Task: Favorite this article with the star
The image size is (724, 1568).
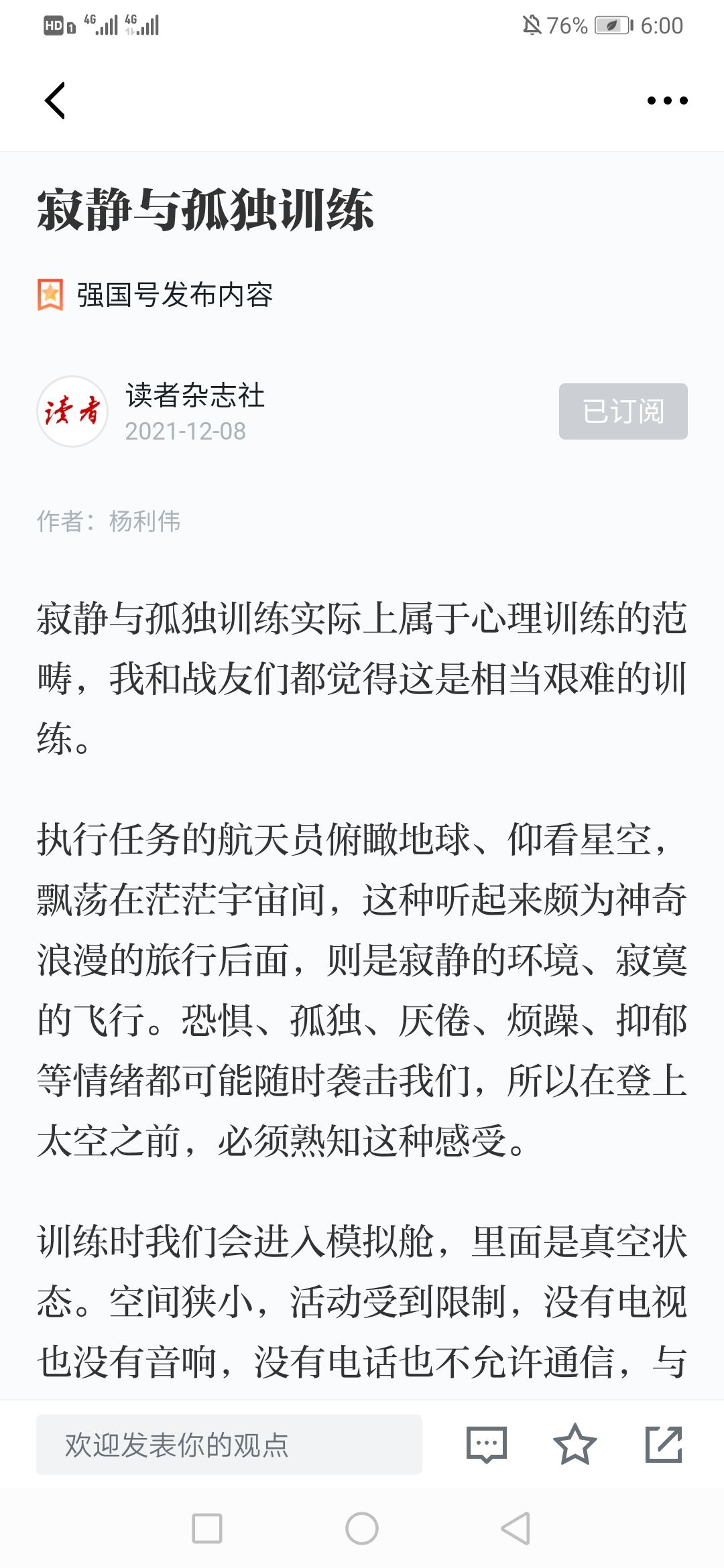Action: [x=575, y=1444]
